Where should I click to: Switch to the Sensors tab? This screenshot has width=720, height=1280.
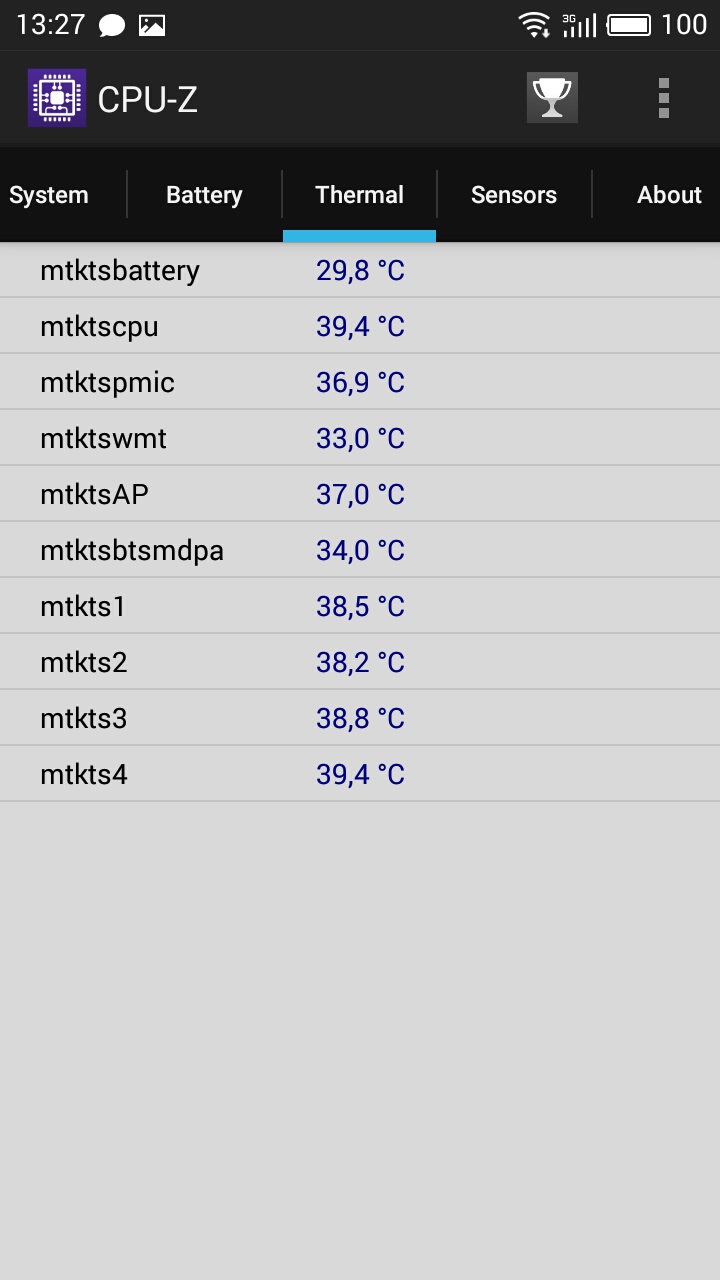(514, 195)
